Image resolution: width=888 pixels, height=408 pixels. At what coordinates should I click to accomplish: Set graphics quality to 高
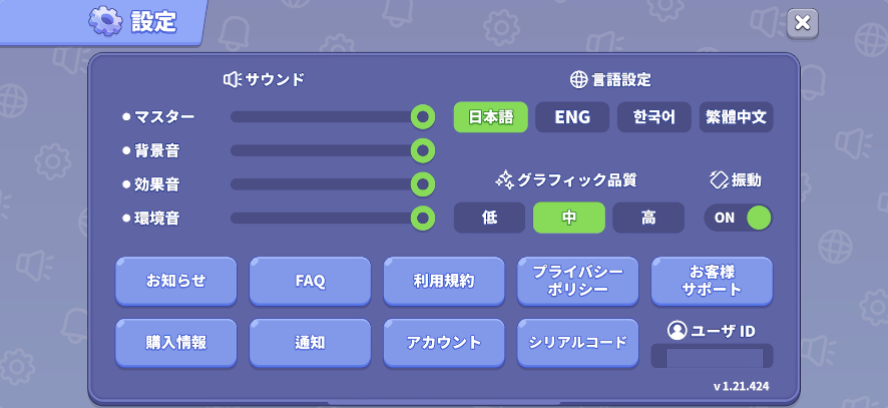648,217
